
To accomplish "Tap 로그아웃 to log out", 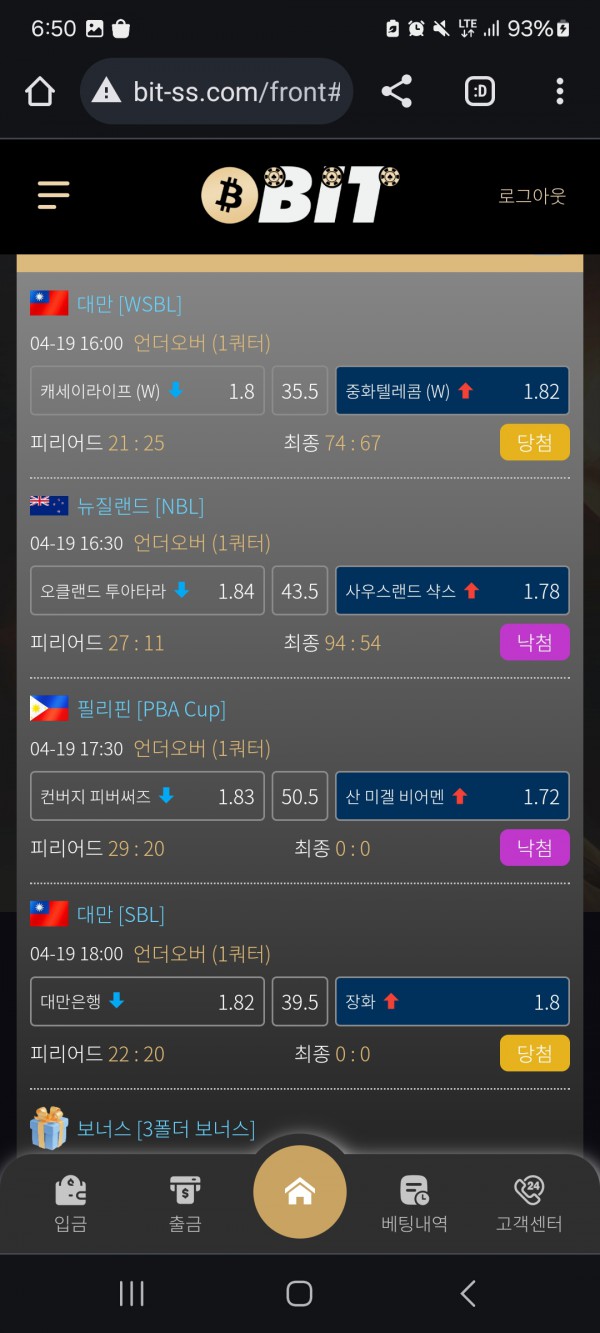I will (x=532, y=196).
